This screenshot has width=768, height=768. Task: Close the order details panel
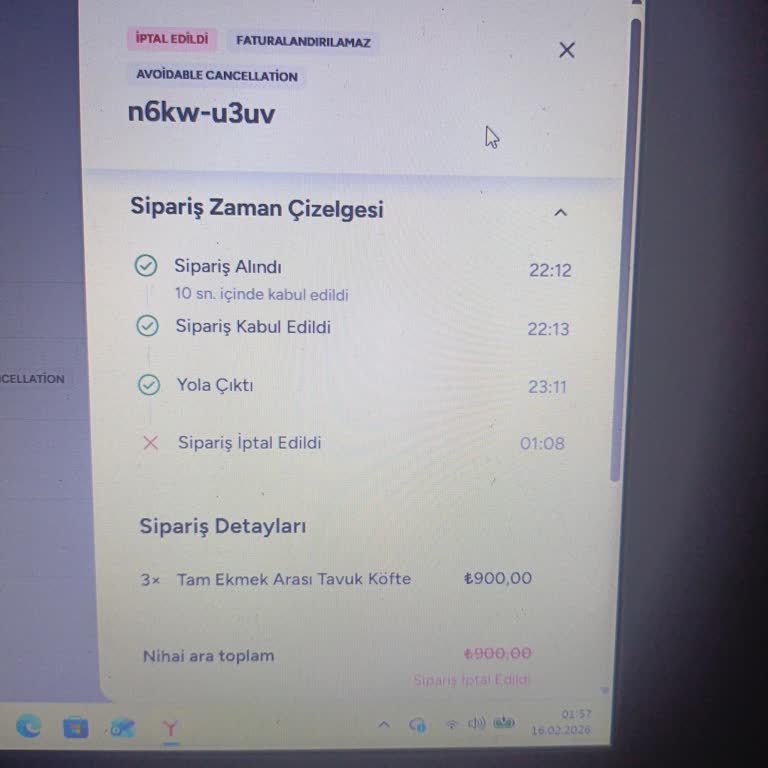point(567,50)
